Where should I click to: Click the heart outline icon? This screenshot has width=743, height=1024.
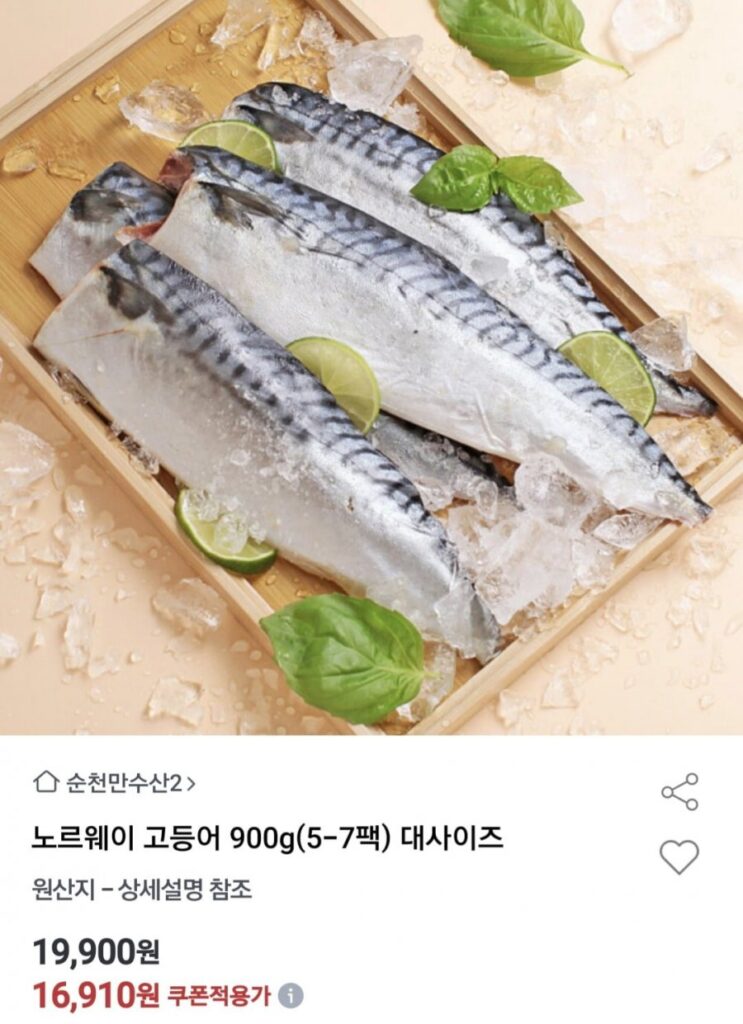coord(680,857)
